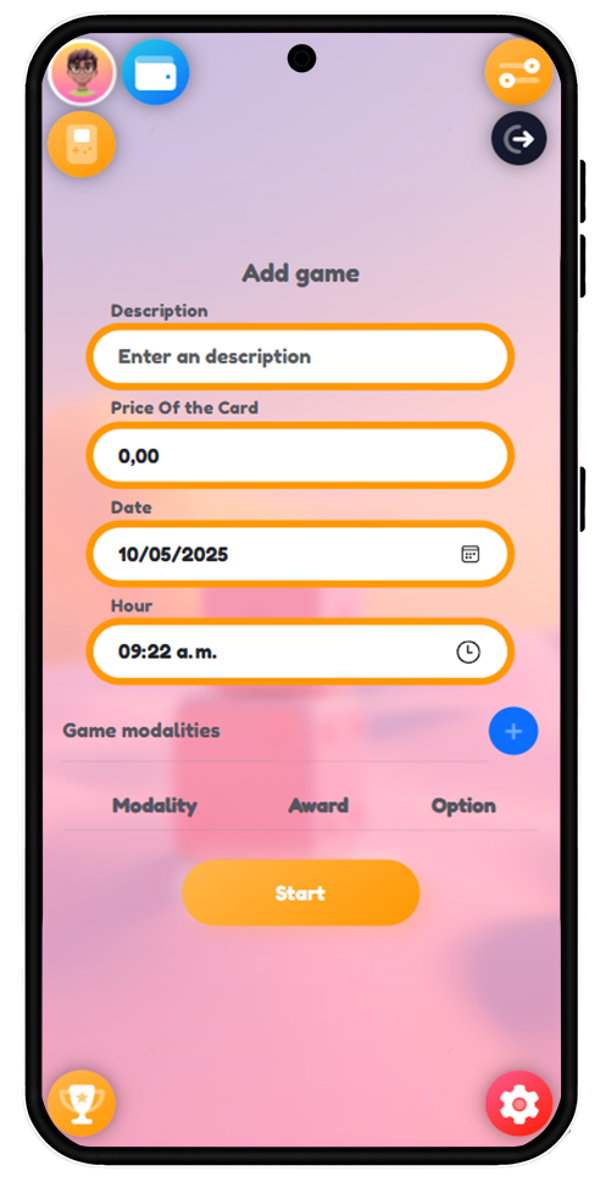Edit the Price Of the Card field
Image resolution: width=600 pixels, height=1182 pixels.
[300, 455]
